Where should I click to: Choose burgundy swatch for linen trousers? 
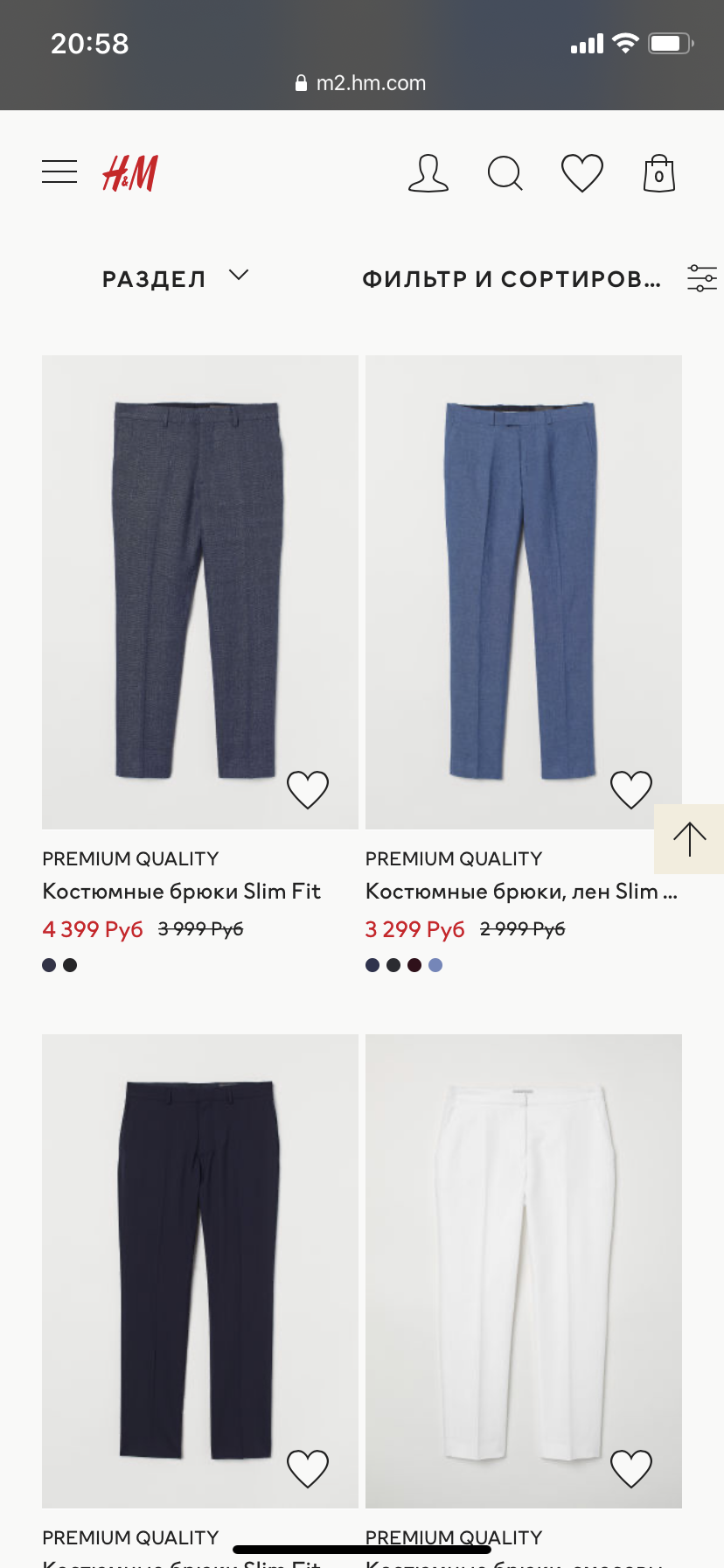pyautogui.click(x=414, y=965)
